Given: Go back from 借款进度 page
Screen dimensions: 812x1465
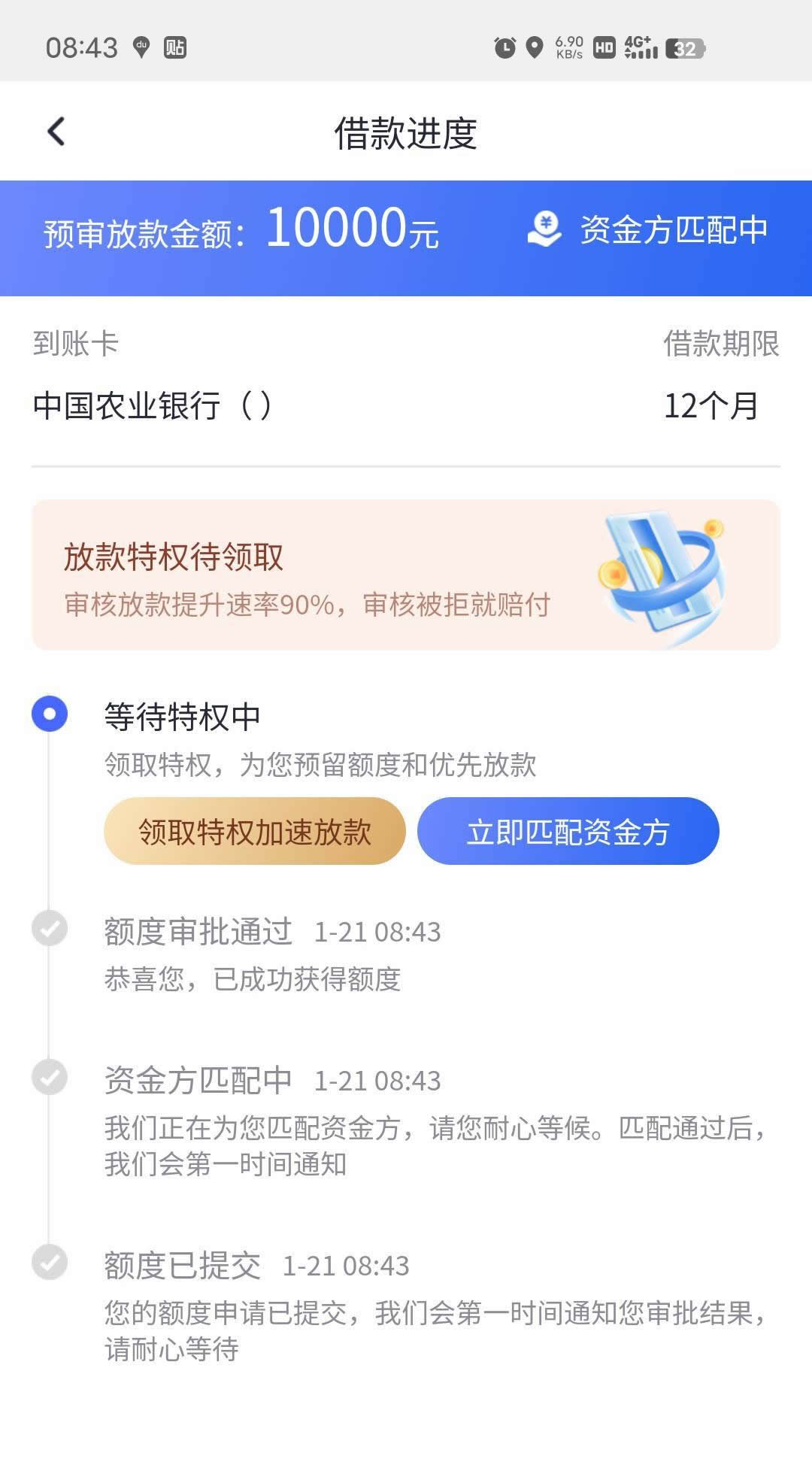Looking at the screenshot, I should (x=56, y=132).
